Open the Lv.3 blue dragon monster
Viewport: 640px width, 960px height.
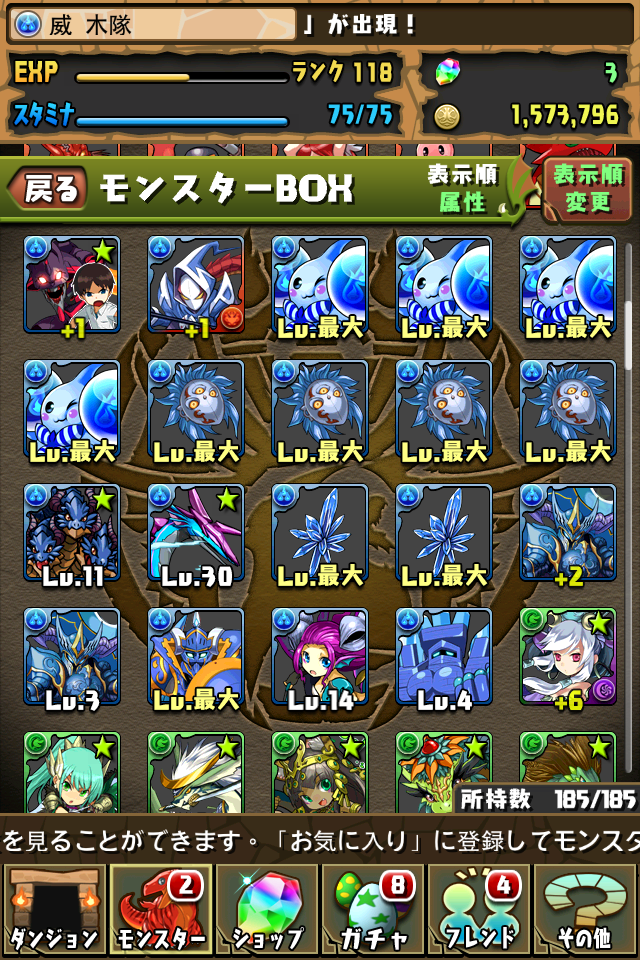point(72,659)
